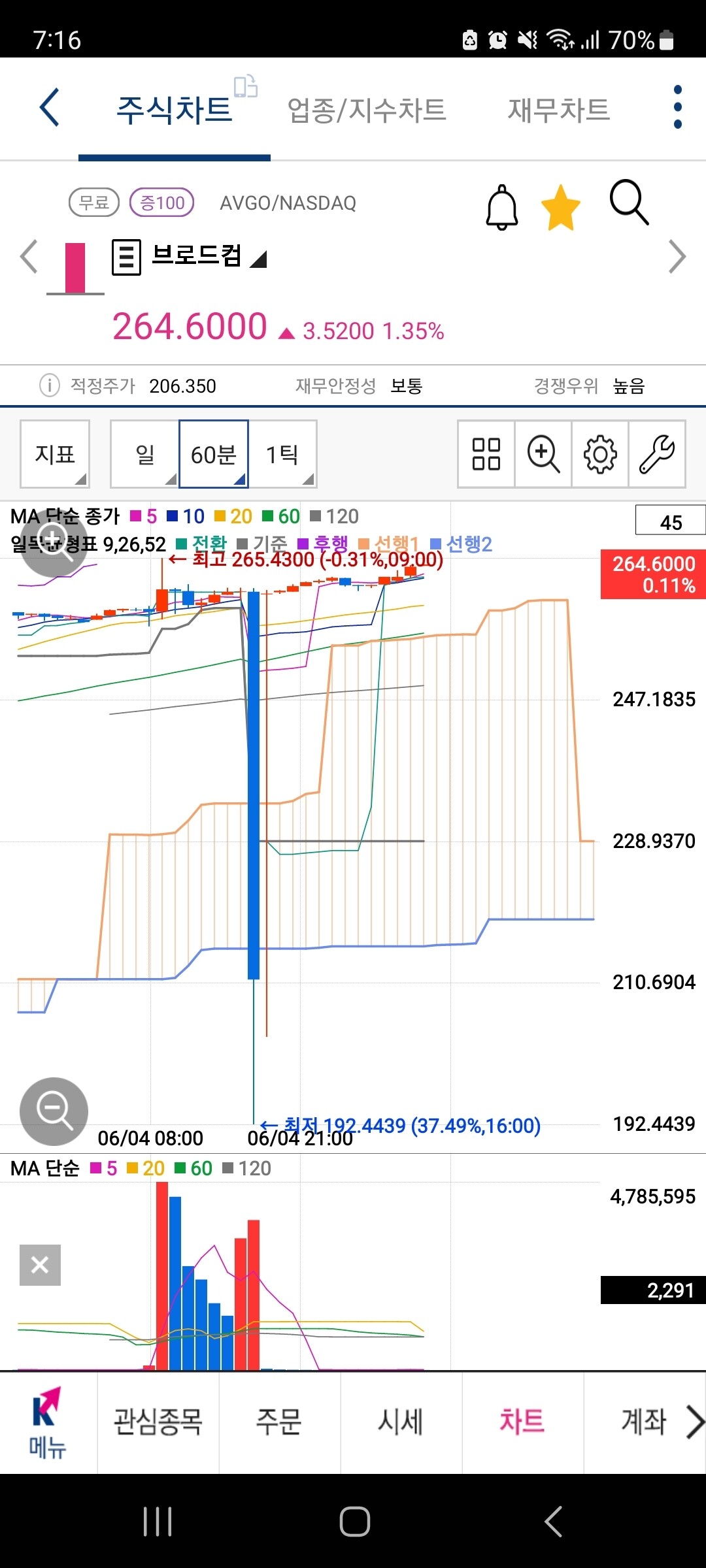Go to the next stock arrow
The image size is (706, 1568).
click(677, 256)
